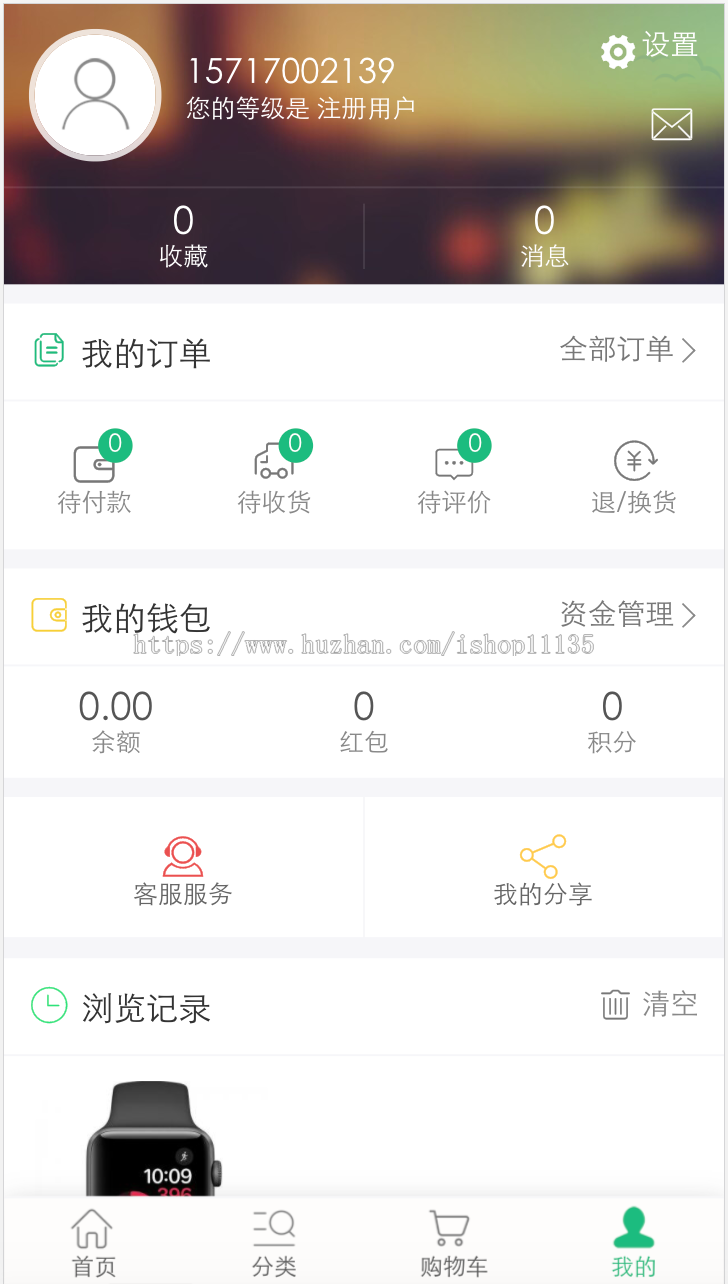Switch to the 首页 home tab

tap(92, 1240)
